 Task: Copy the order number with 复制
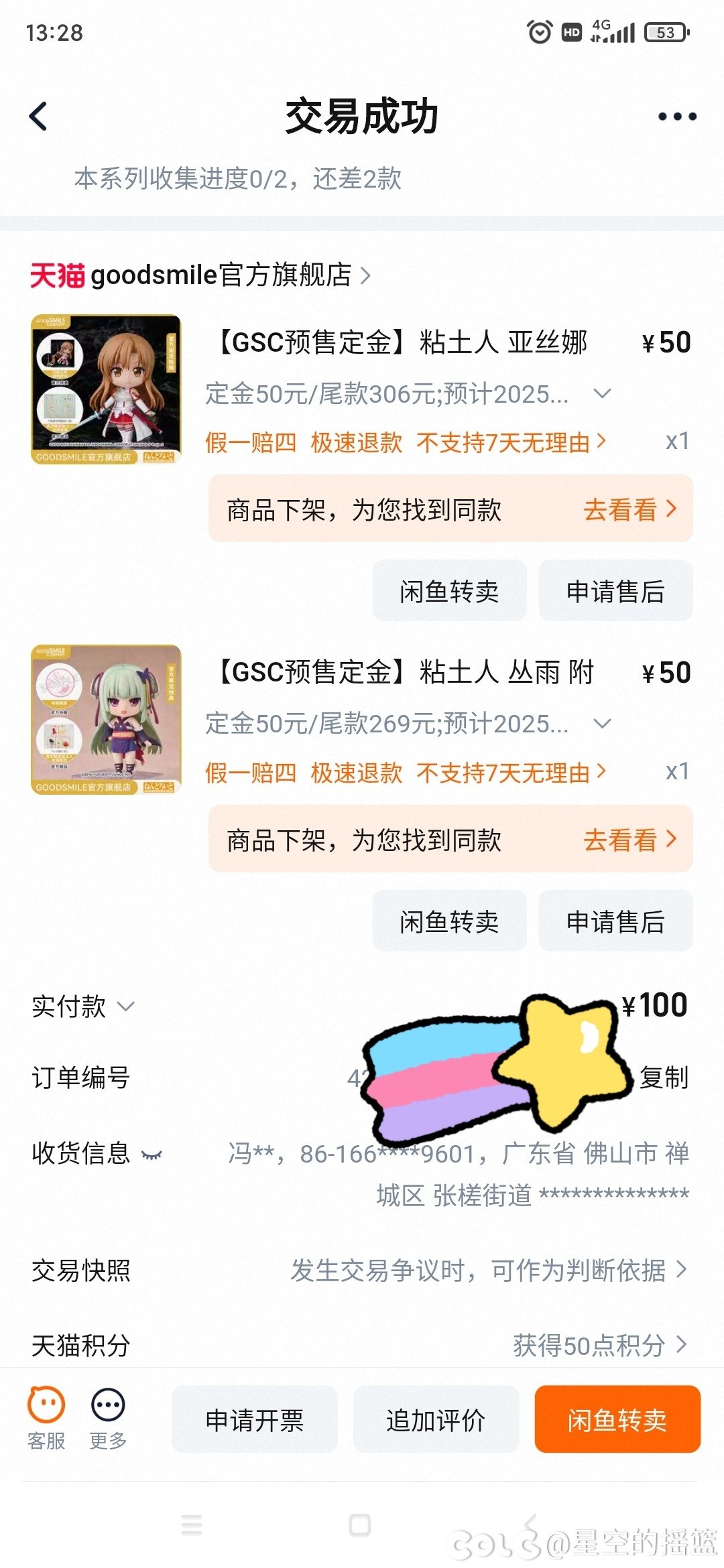[664, 1077]
